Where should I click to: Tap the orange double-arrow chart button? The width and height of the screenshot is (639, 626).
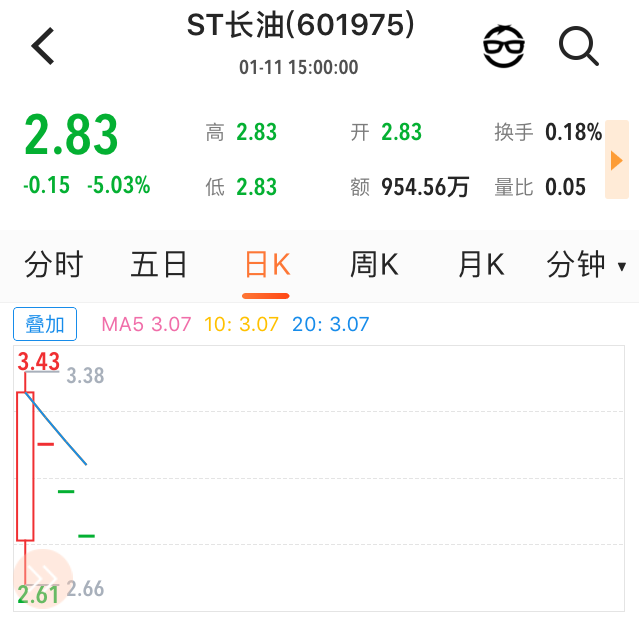tap(42, 580)
